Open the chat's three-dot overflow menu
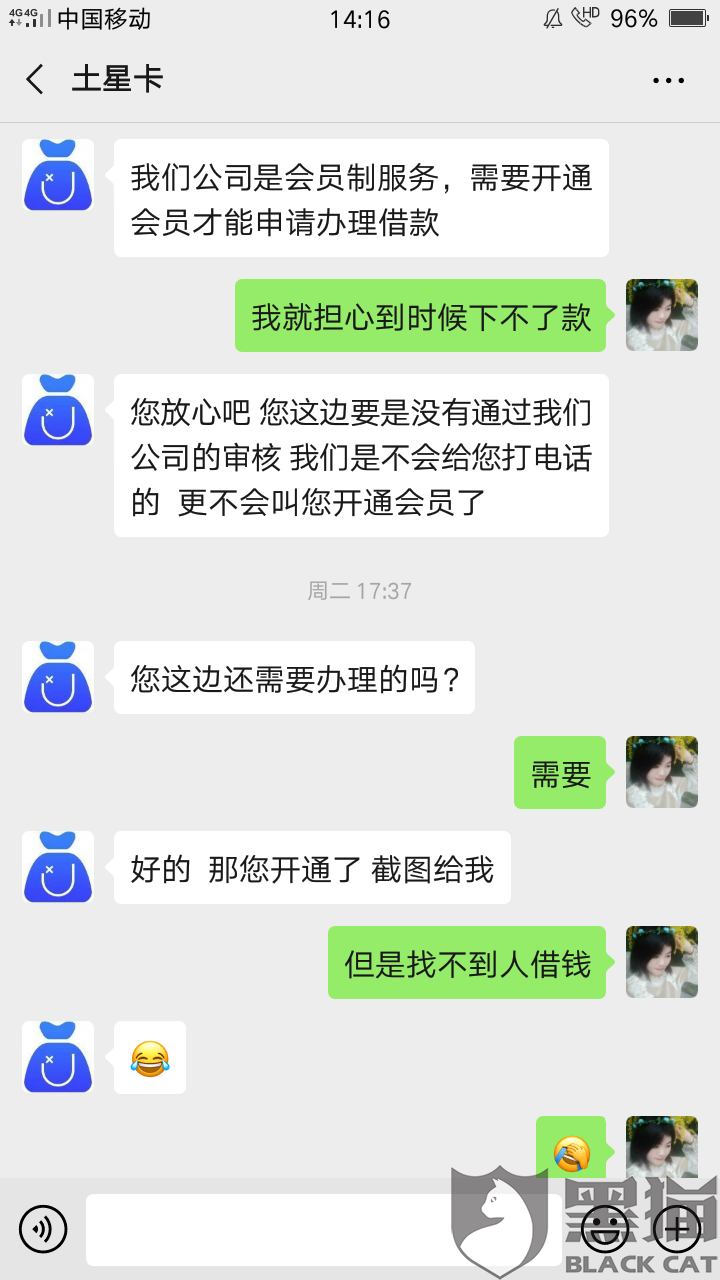 [x=668, y=80]
